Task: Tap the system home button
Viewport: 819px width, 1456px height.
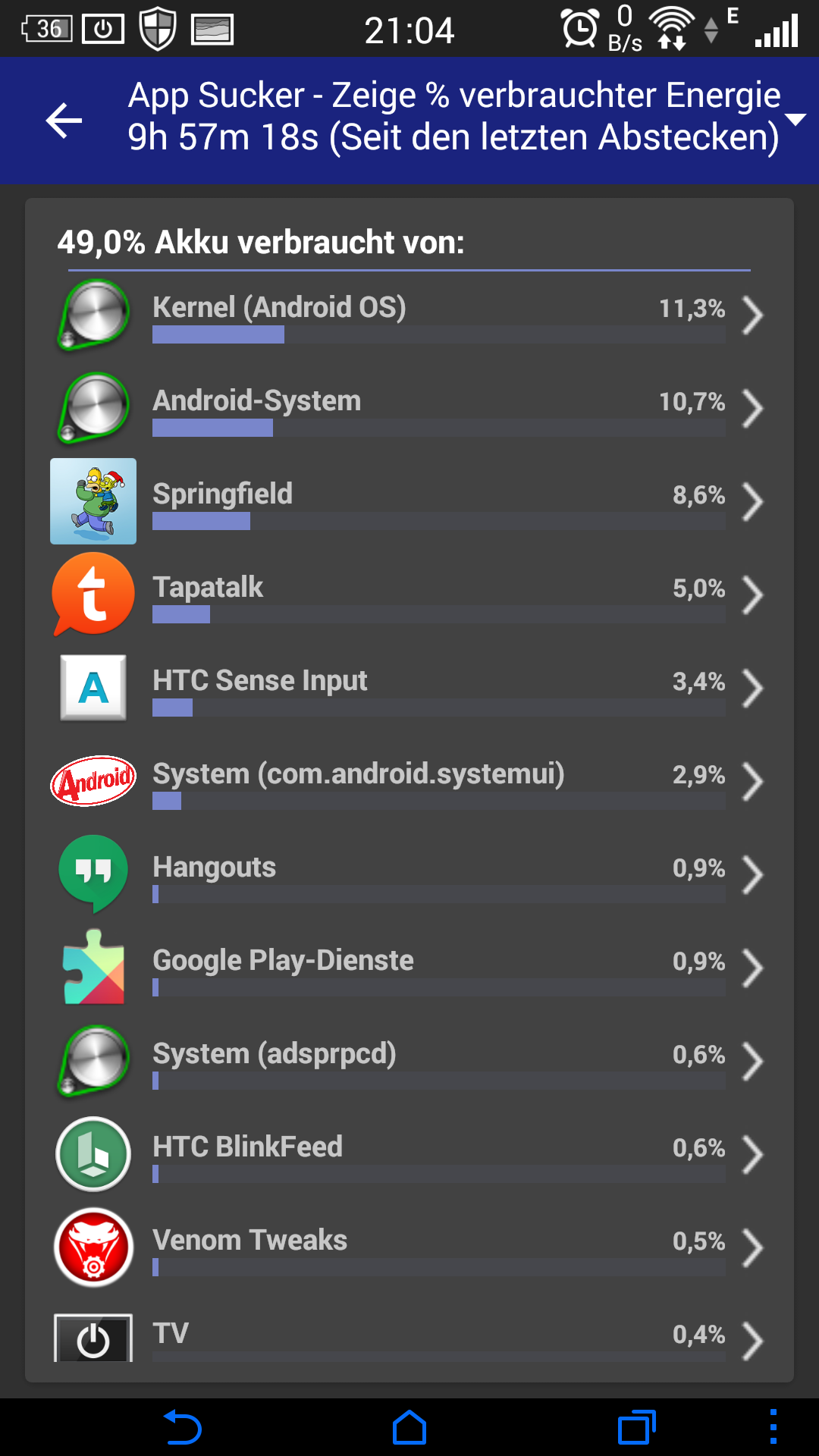Action: point(409,1428)
